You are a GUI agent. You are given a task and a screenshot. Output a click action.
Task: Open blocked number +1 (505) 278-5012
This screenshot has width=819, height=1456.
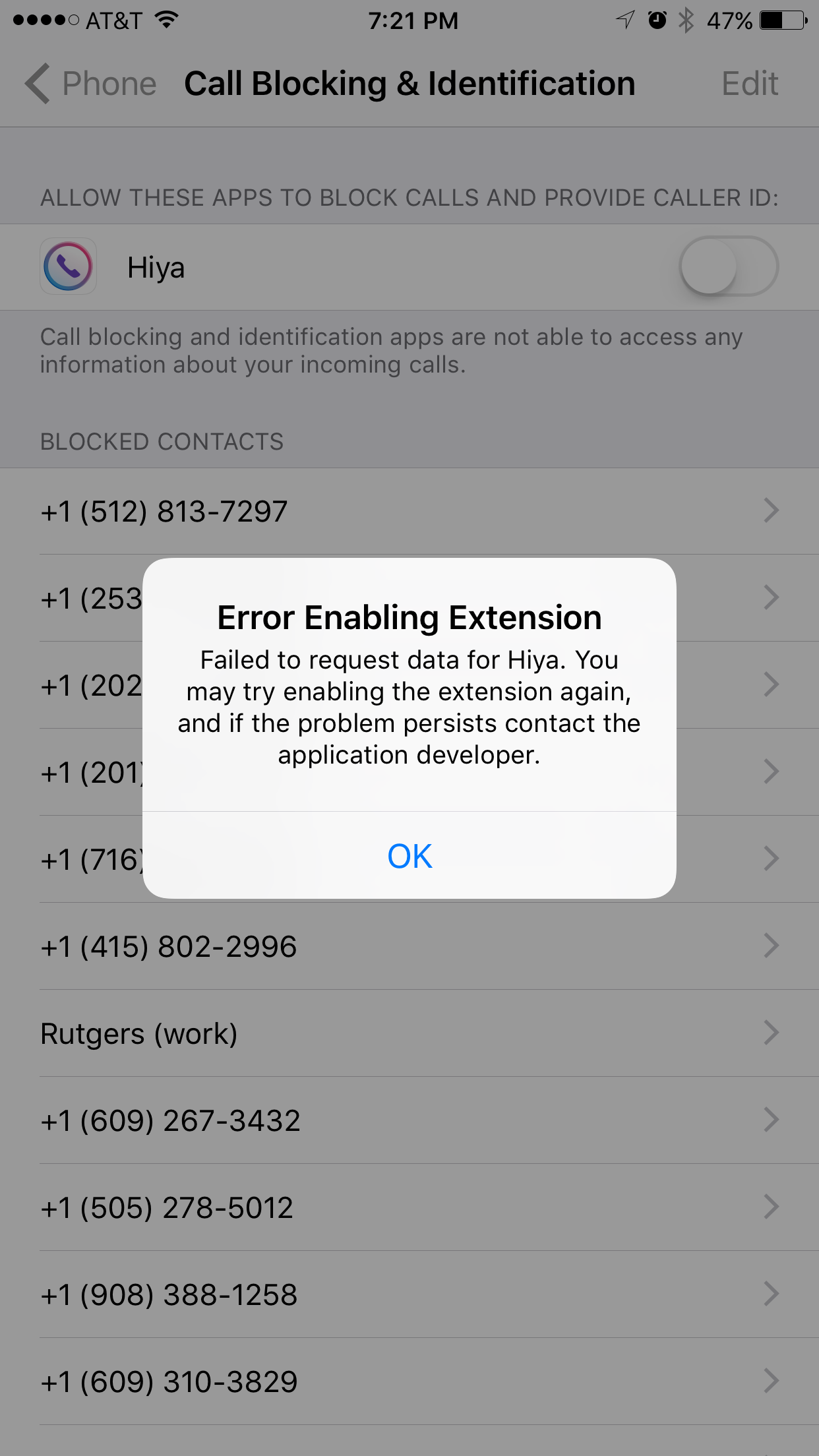[x=409, y=1207]
